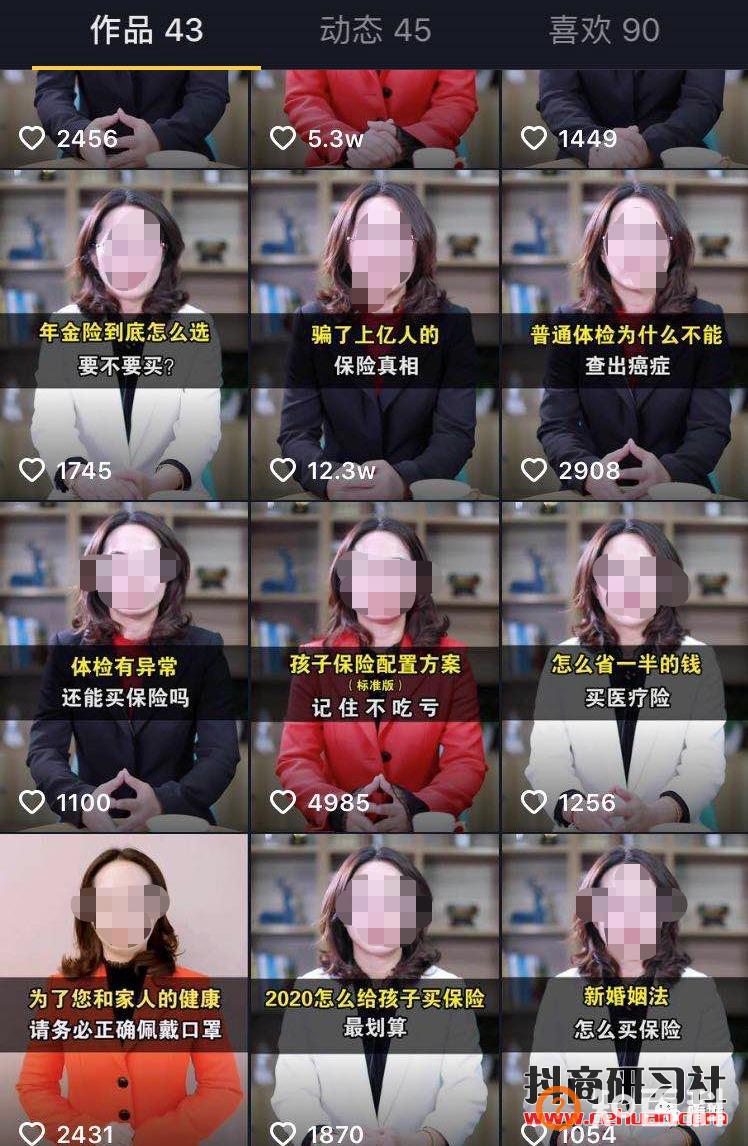Open the 普通体检为什么不能查出癌症 video
This screenshot has width=748, height=1146.
[x=624, y=335]
